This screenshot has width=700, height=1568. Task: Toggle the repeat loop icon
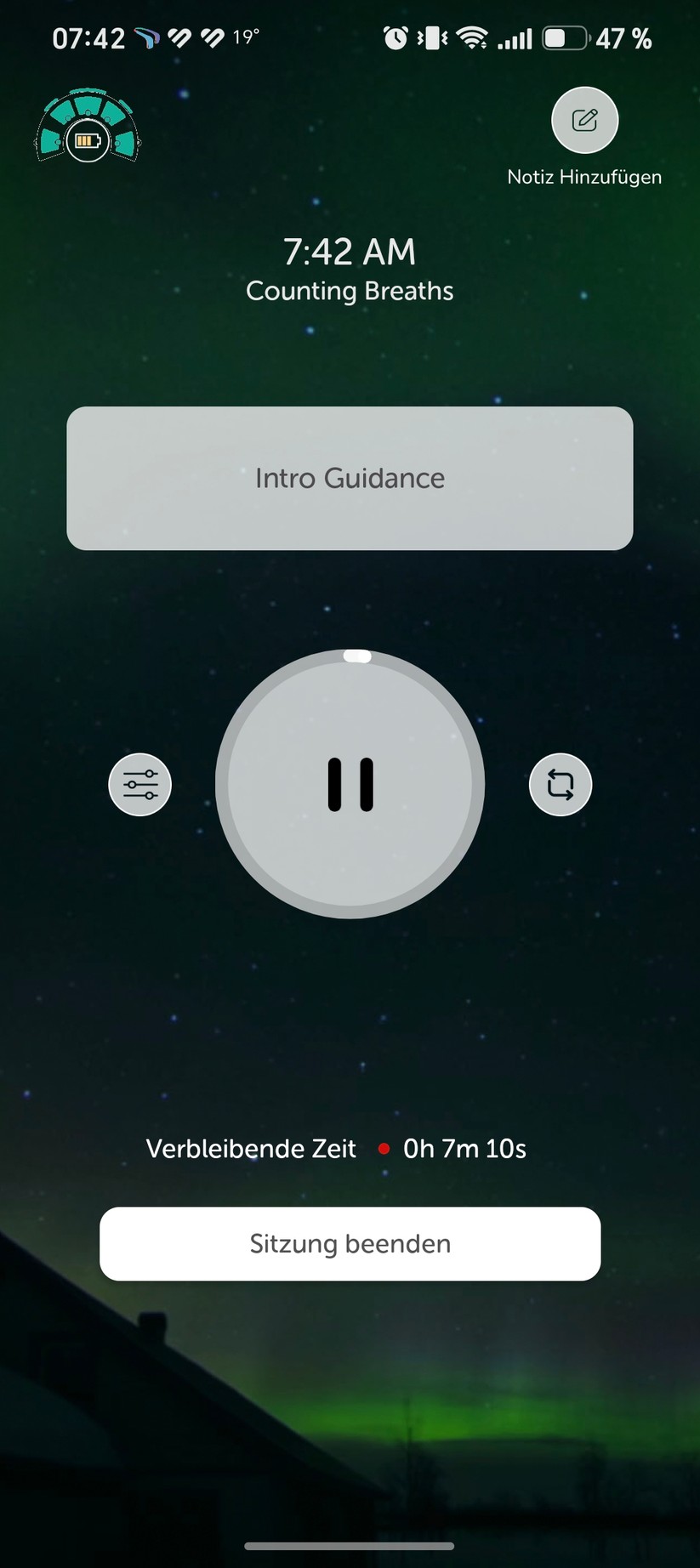pos(561,785)
